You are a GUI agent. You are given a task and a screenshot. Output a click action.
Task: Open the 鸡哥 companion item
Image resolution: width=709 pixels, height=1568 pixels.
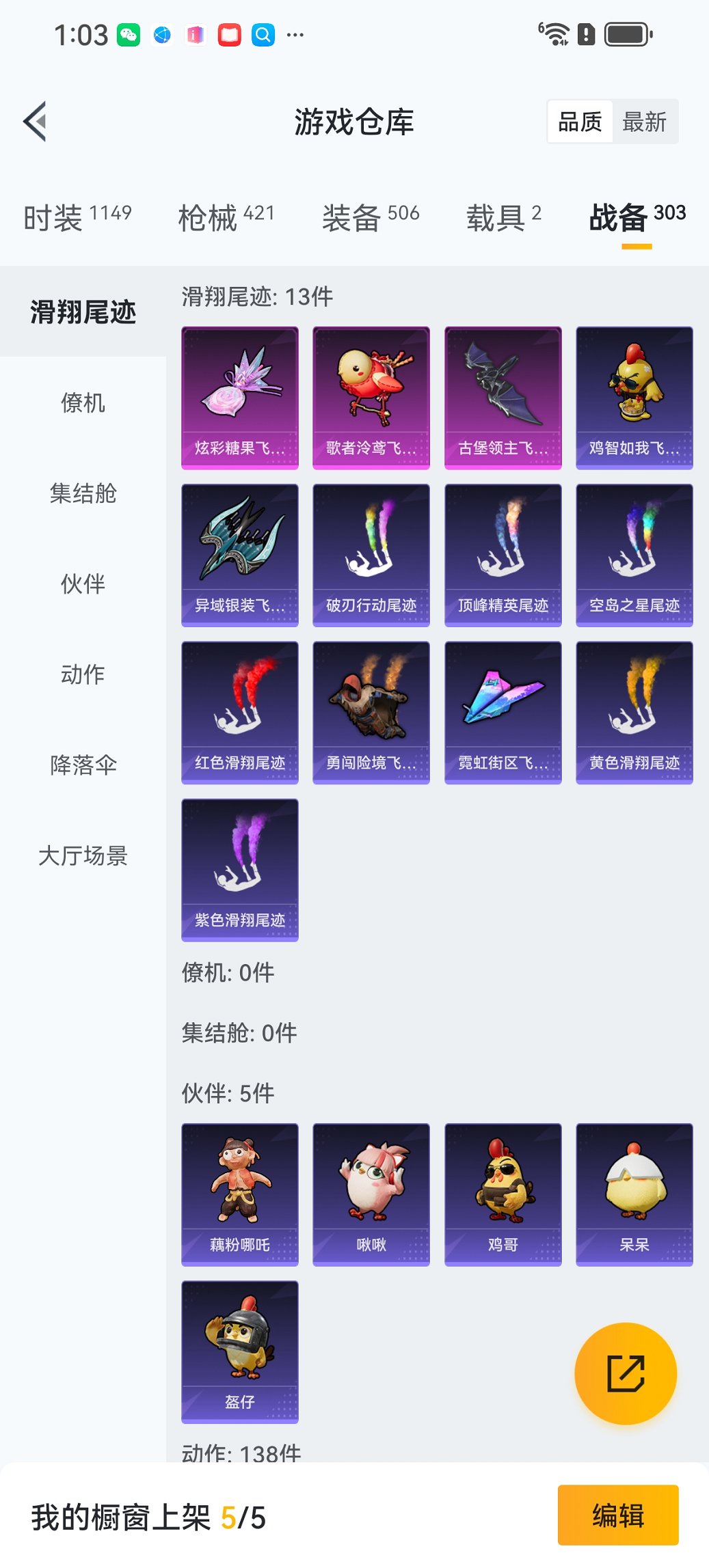[503, 1194]
